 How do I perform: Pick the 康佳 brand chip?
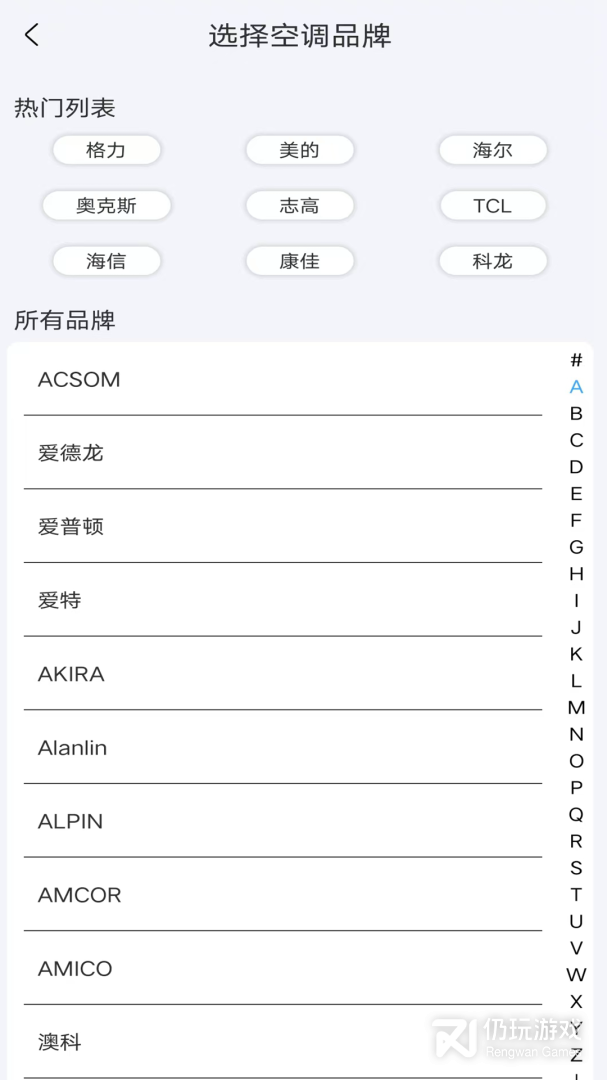coord(299,261)
